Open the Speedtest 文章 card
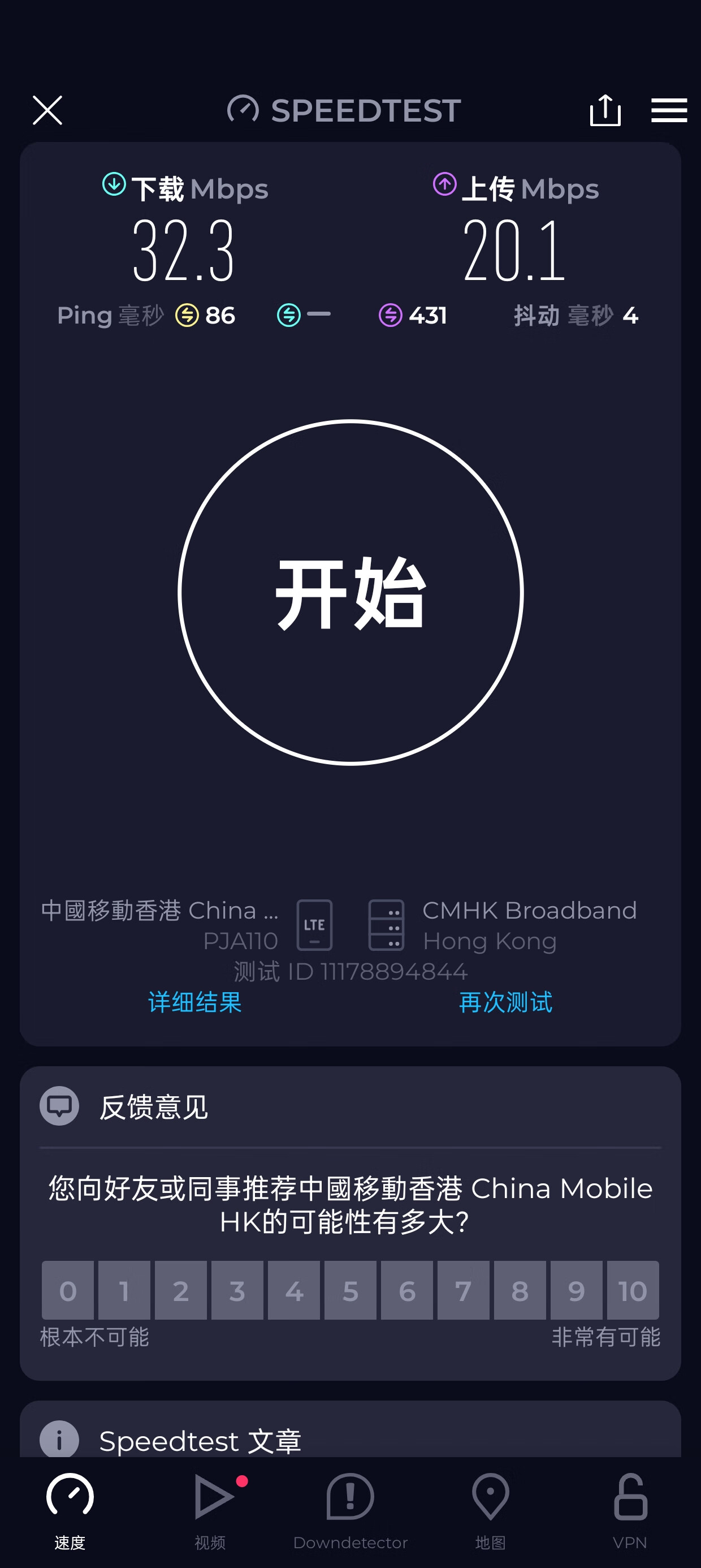 [201, 1440]
